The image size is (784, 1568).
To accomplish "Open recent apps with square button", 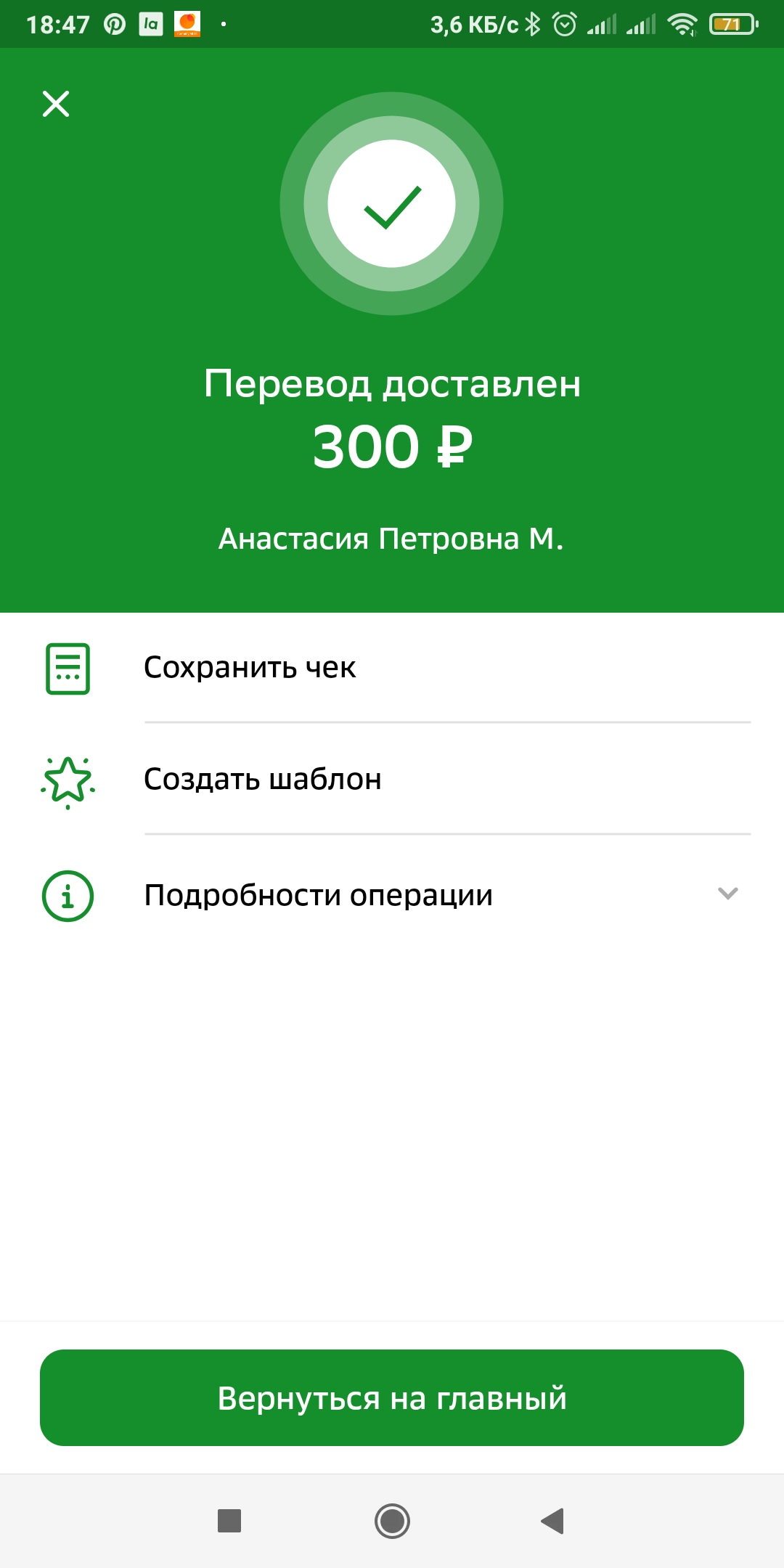I will [x=229, y=1520].
